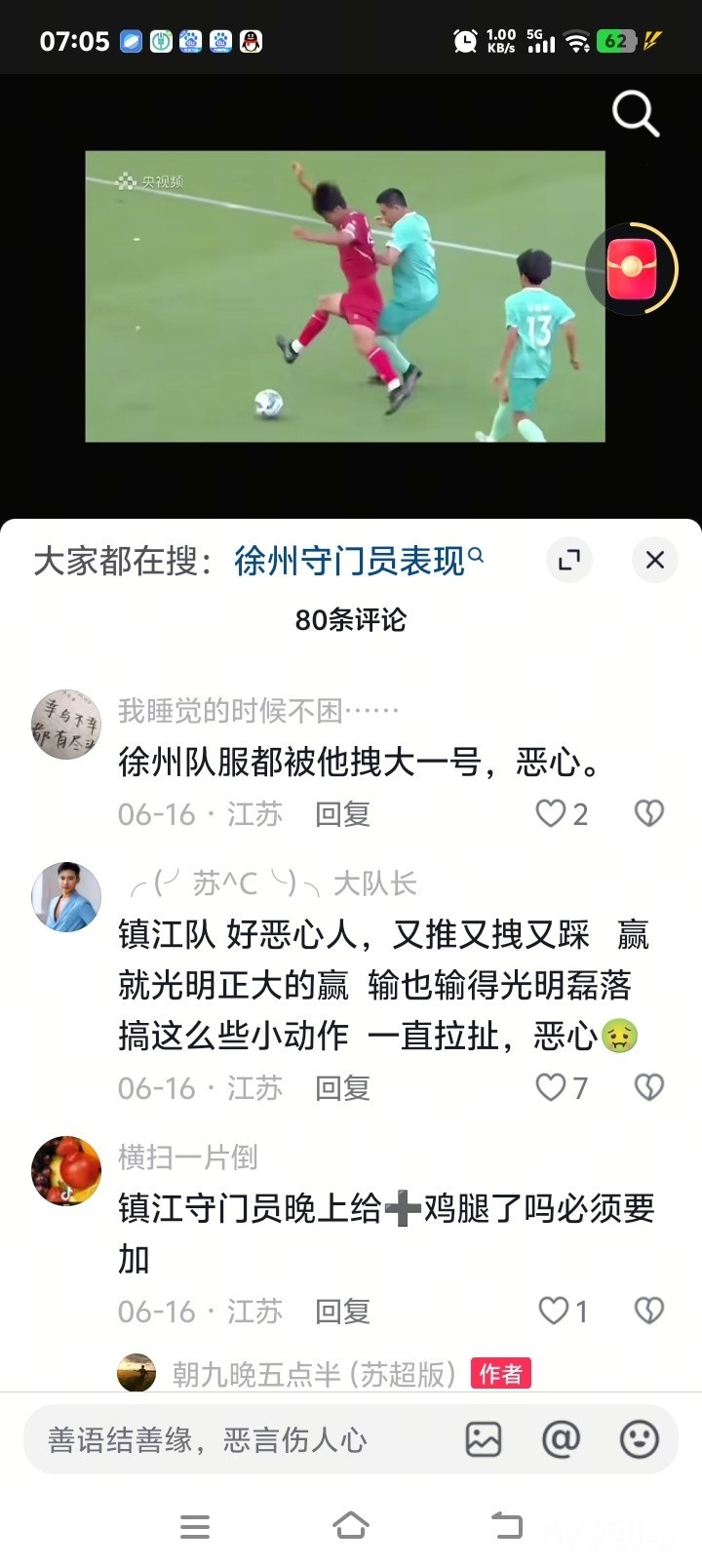Image resolution: width=702 pixels, height=1568 pixels.
Task: Go to the system home screen
Action: [x=351, y=1525]
